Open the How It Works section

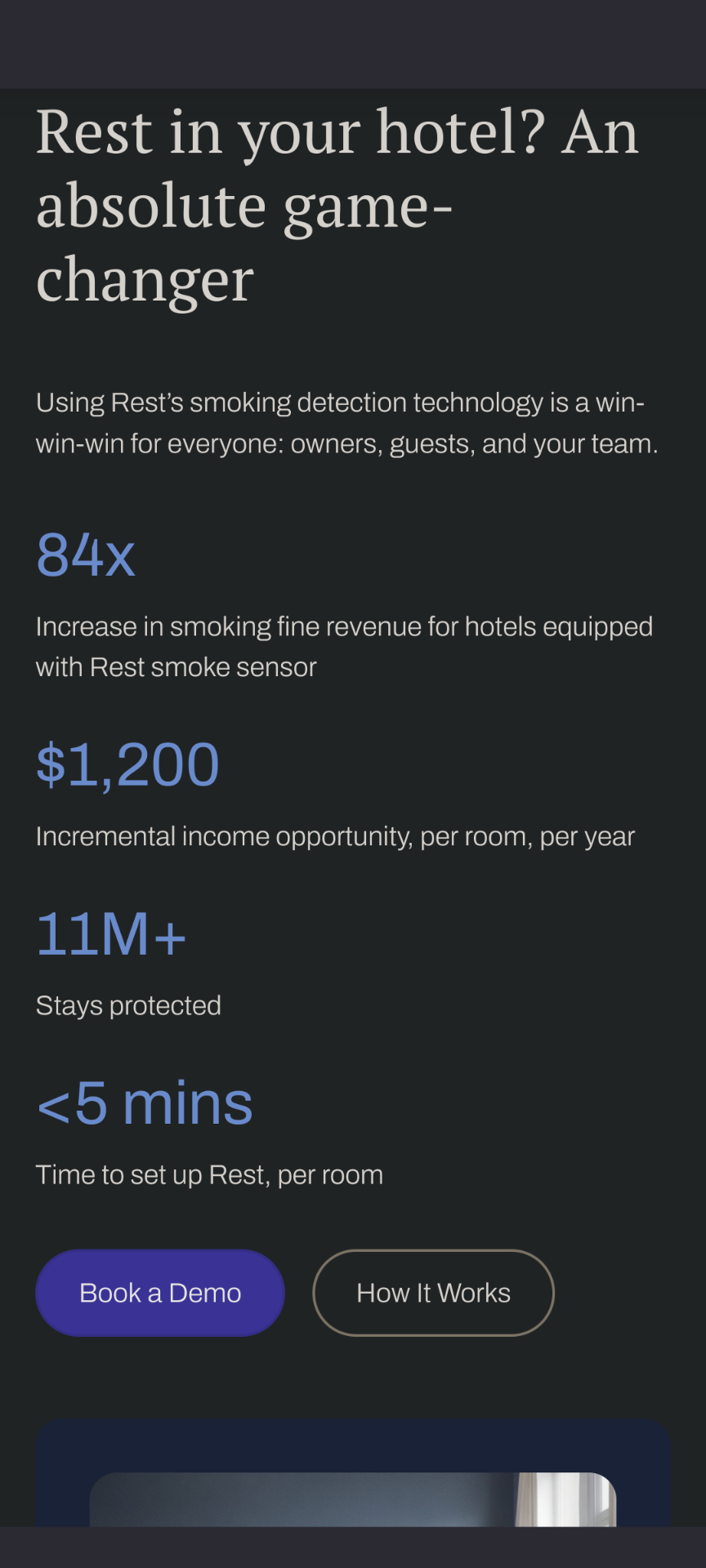(433, 1293)
